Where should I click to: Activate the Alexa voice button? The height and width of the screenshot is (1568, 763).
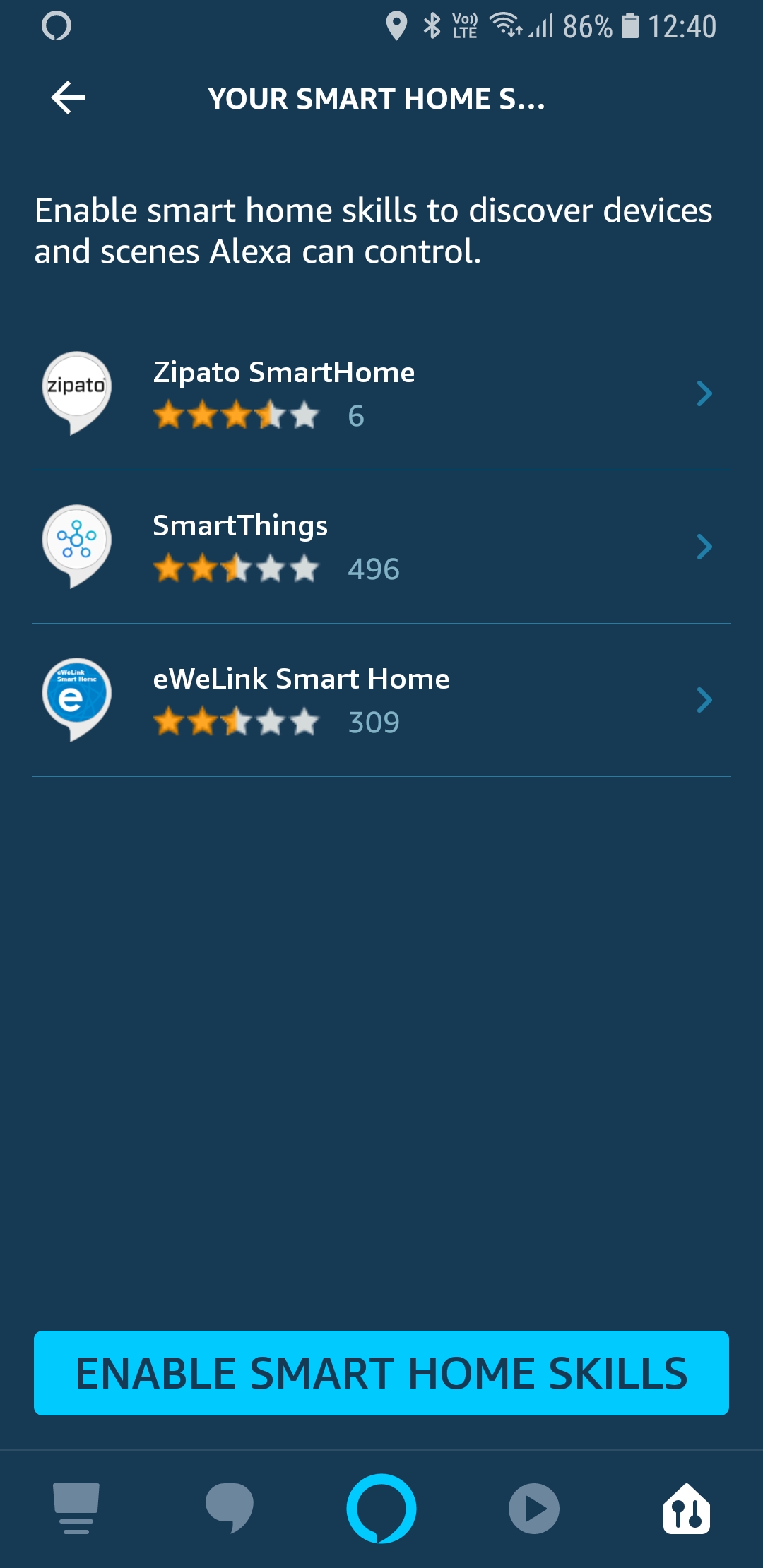pyautogui.click(x=381, y=1509)
